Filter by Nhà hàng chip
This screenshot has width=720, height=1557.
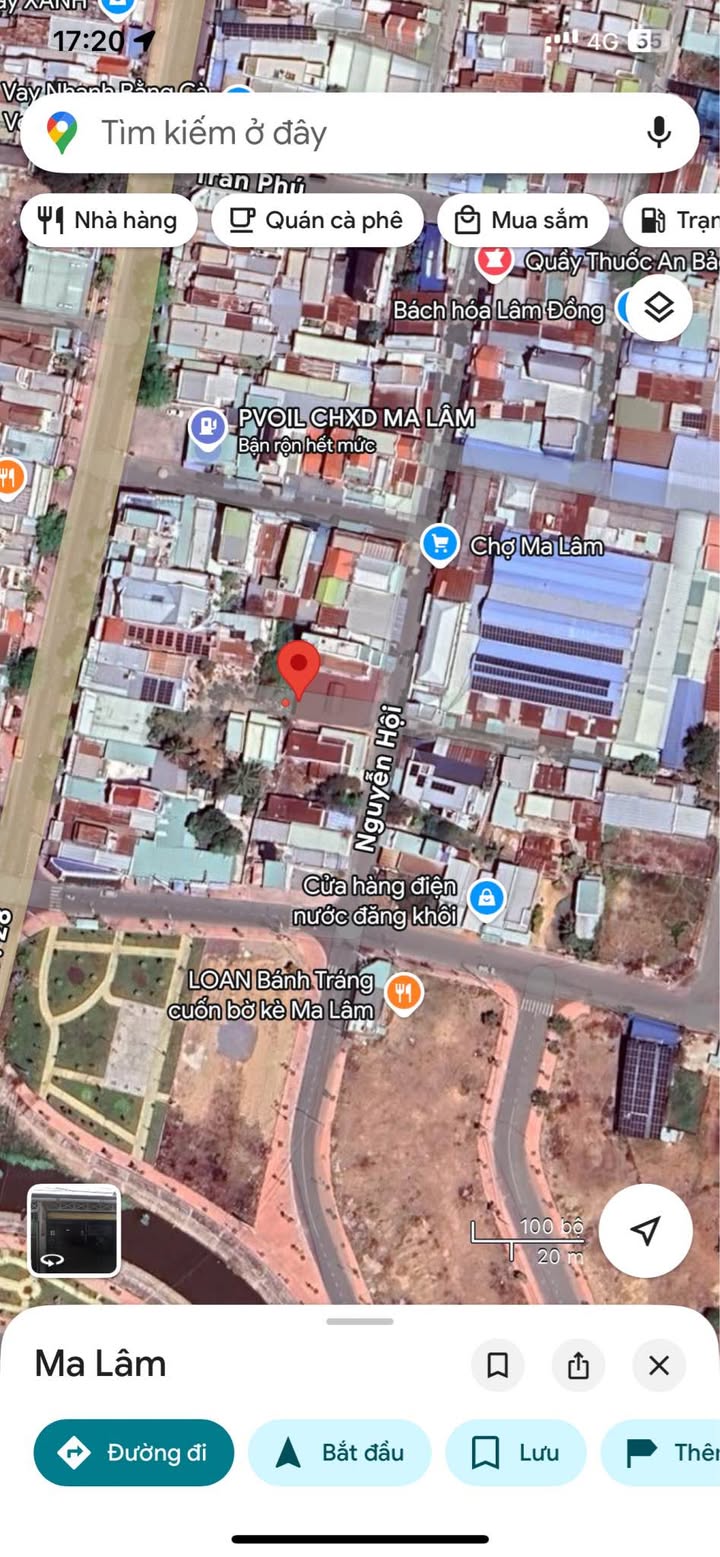point(108,220)
